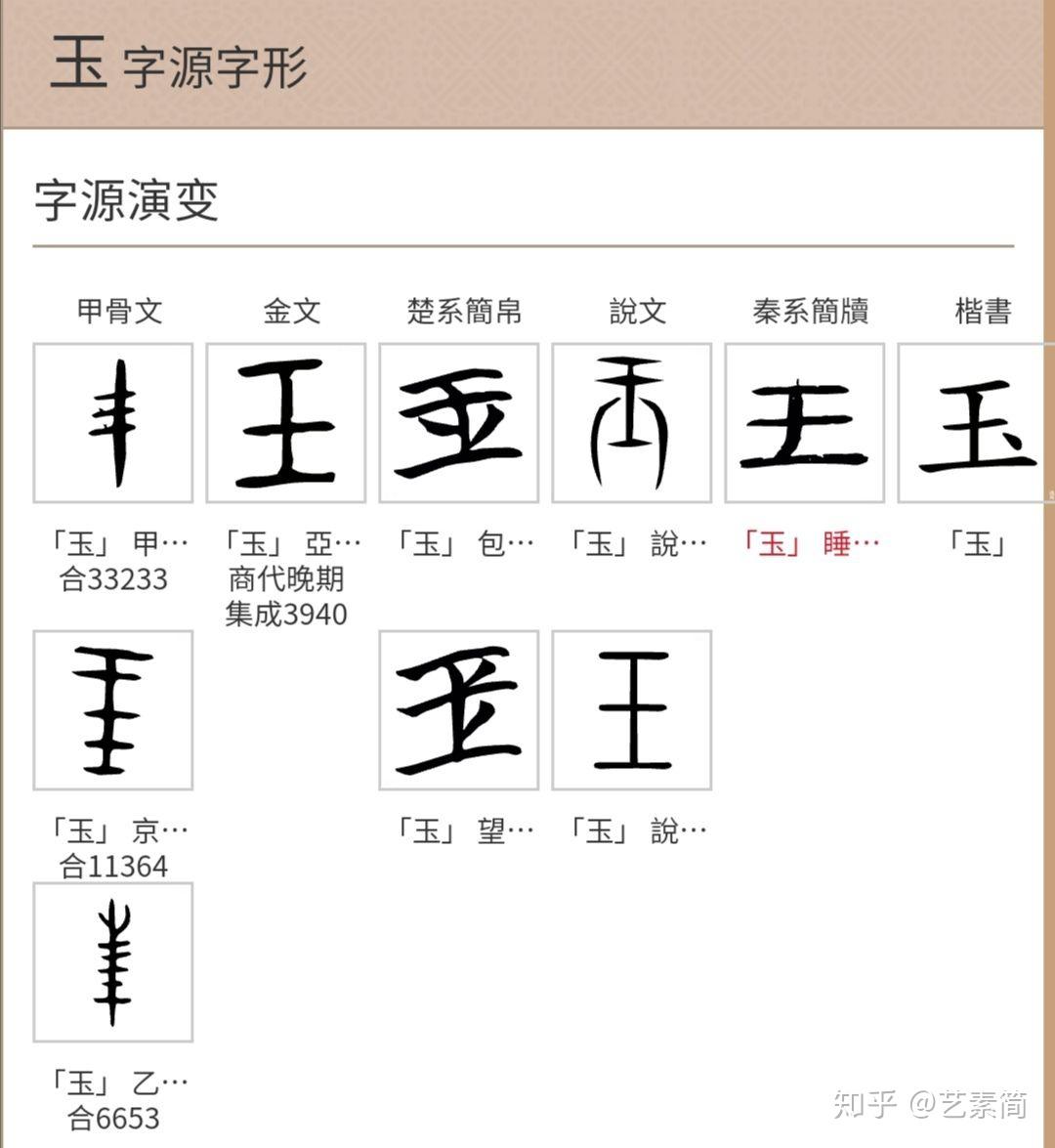This screenshot has width=1055, height=1148.
Task: Open the 金文 bronze script glyph image
Action: 284,420
